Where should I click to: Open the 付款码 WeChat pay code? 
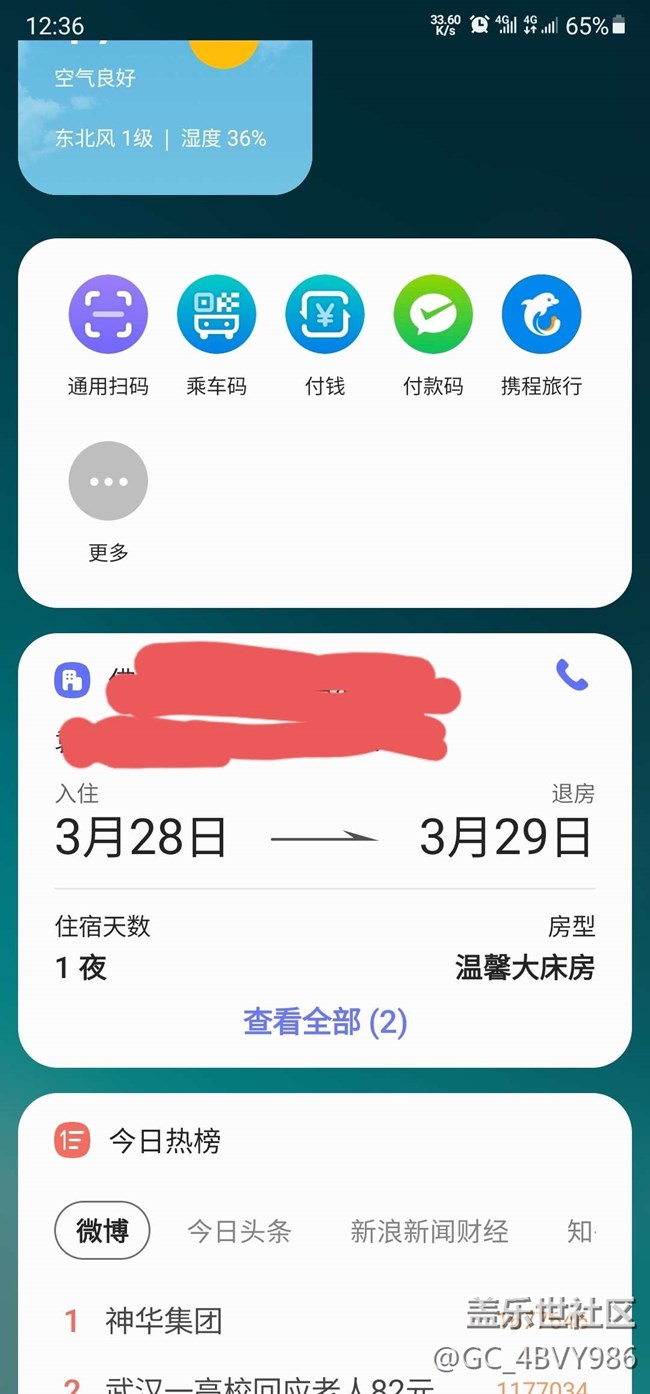(x=433, y=315)
